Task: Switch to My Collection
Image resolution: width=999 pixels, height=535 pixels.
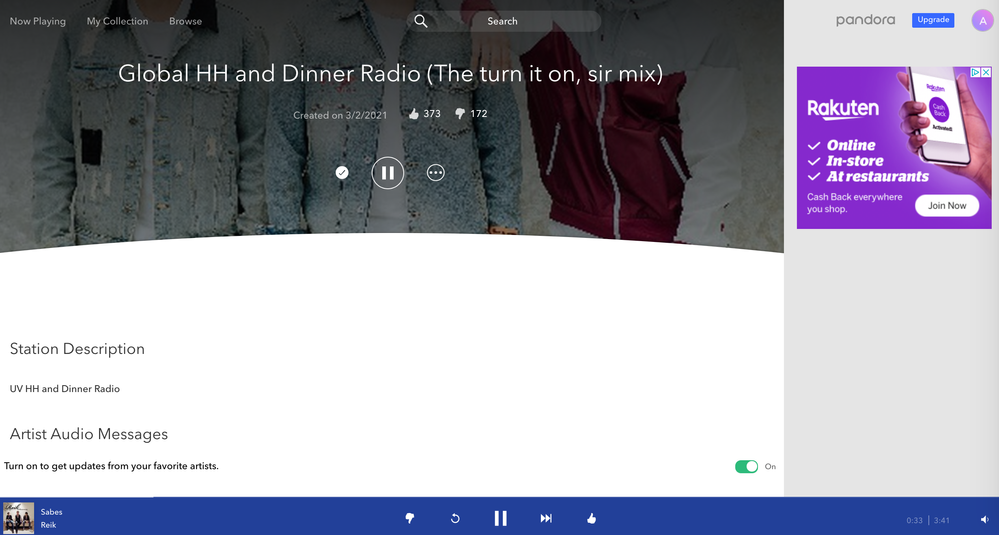Action: point(117,21)
